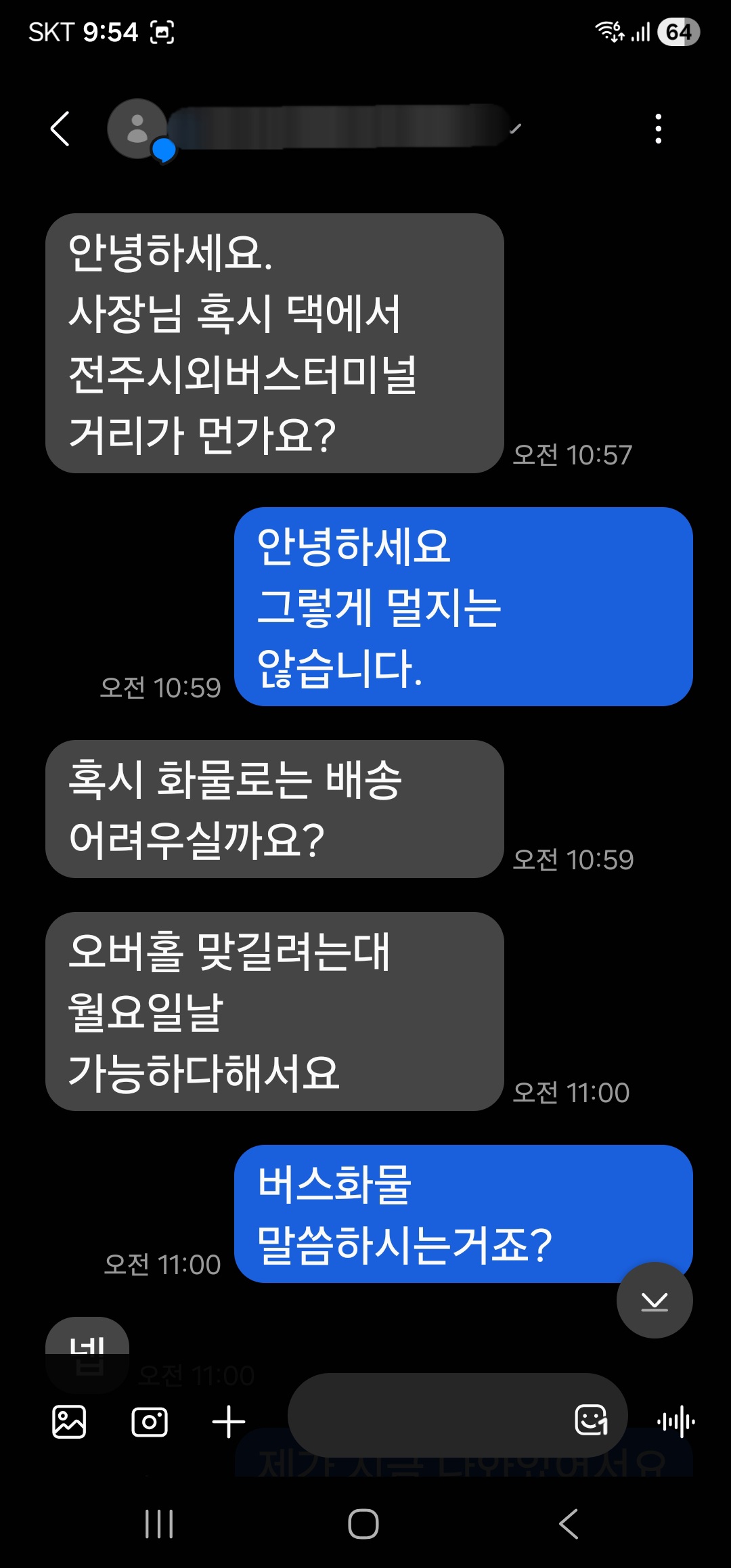Record a voice message
This screenshot has height=1568, width=731.
pos(675,1421)
